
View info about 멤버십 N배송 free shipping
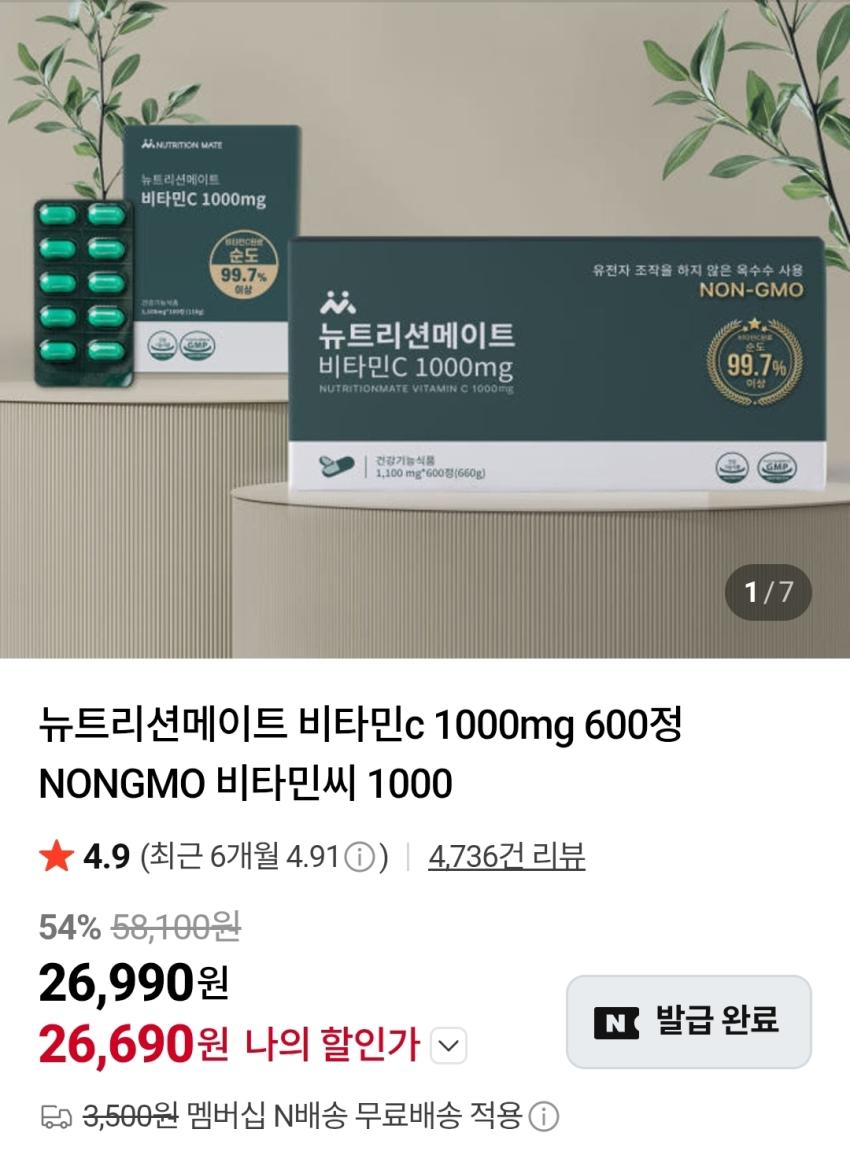click(544, 1116)
